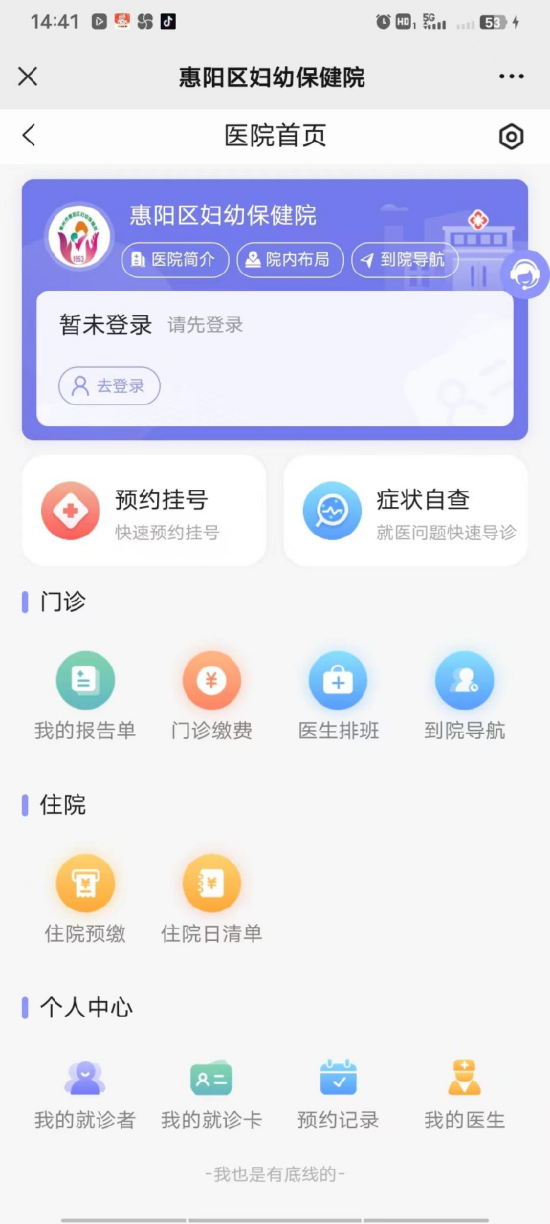550x1224 pixels.
Task: Tap the 去登录 button
Action: click(109, 386)
